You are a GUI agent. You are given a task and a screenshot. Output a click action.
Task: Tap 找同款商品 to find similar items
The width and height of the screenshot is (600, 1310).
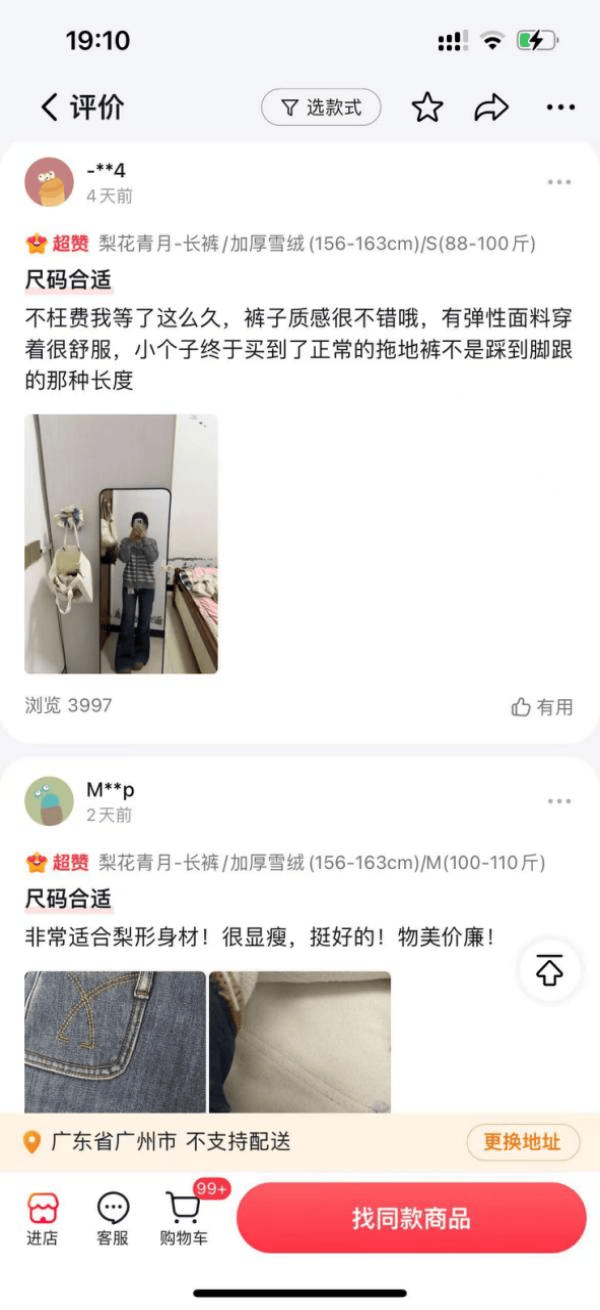point(411,1218)
